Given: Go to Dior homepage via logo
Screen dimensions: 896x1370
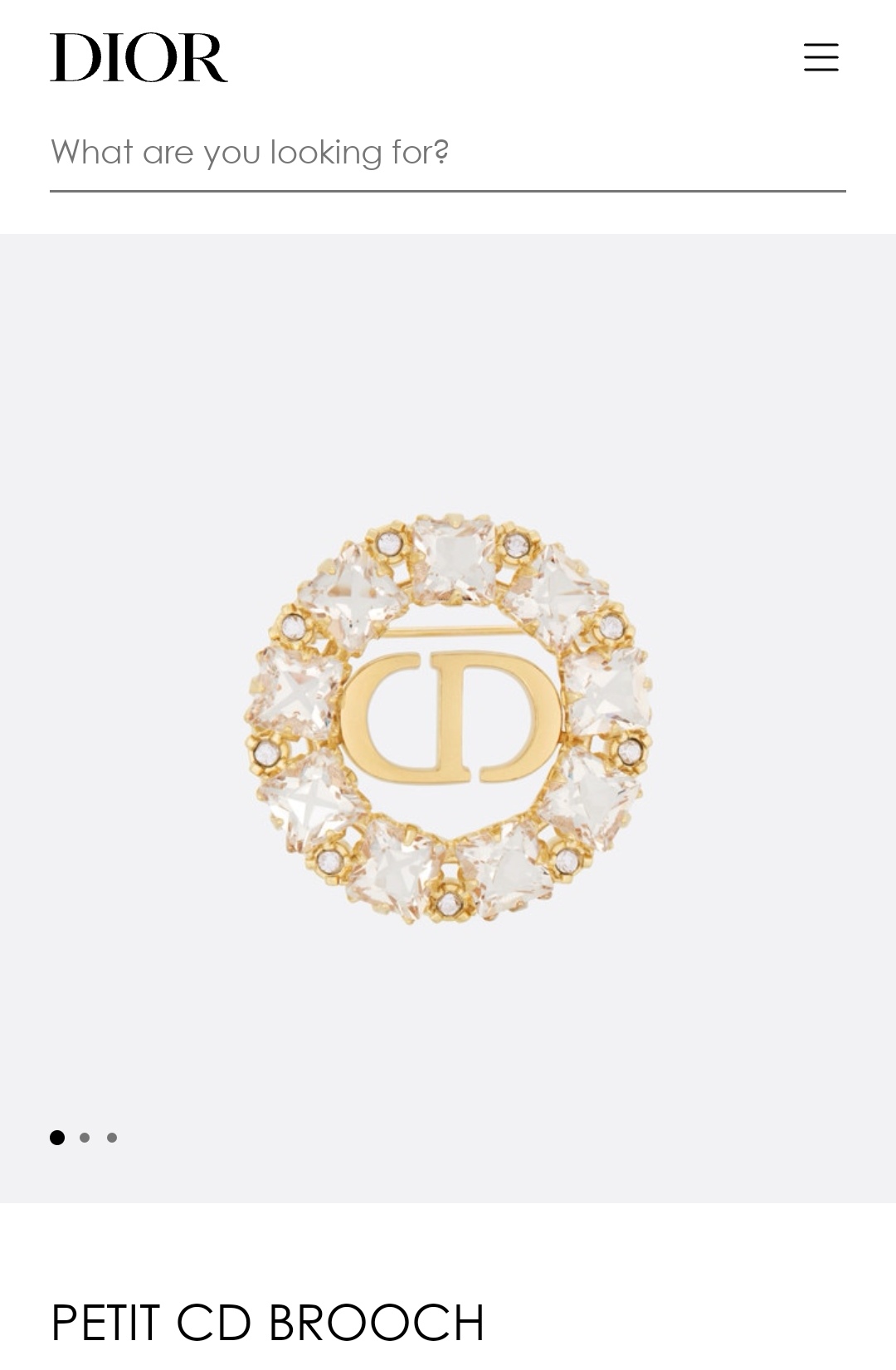Looking at the screenshot, I should pos(139,57).
